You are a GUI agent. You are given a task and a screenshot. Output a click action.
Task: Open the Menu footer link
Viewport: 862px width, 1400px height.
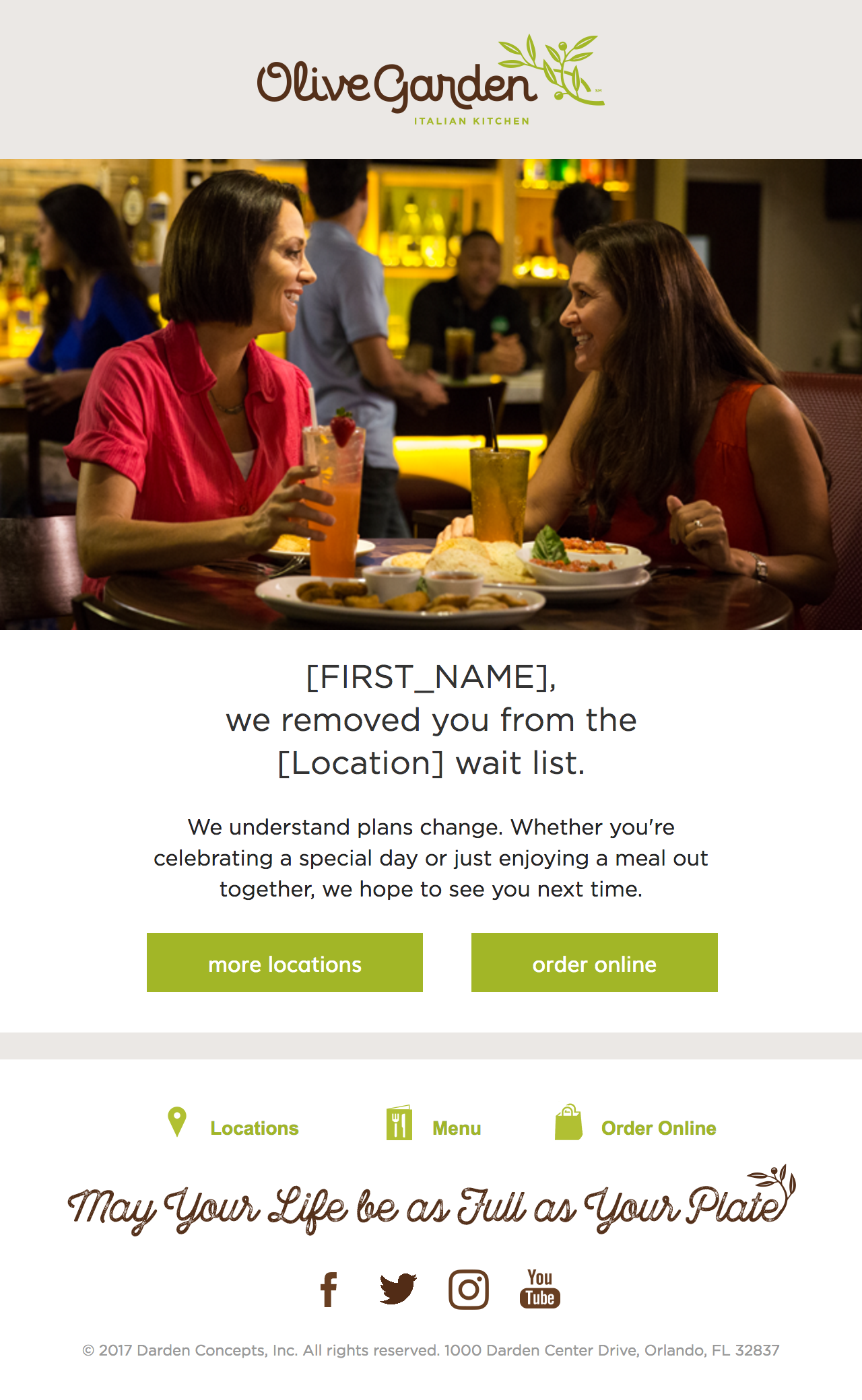(x=456, y=1128)
